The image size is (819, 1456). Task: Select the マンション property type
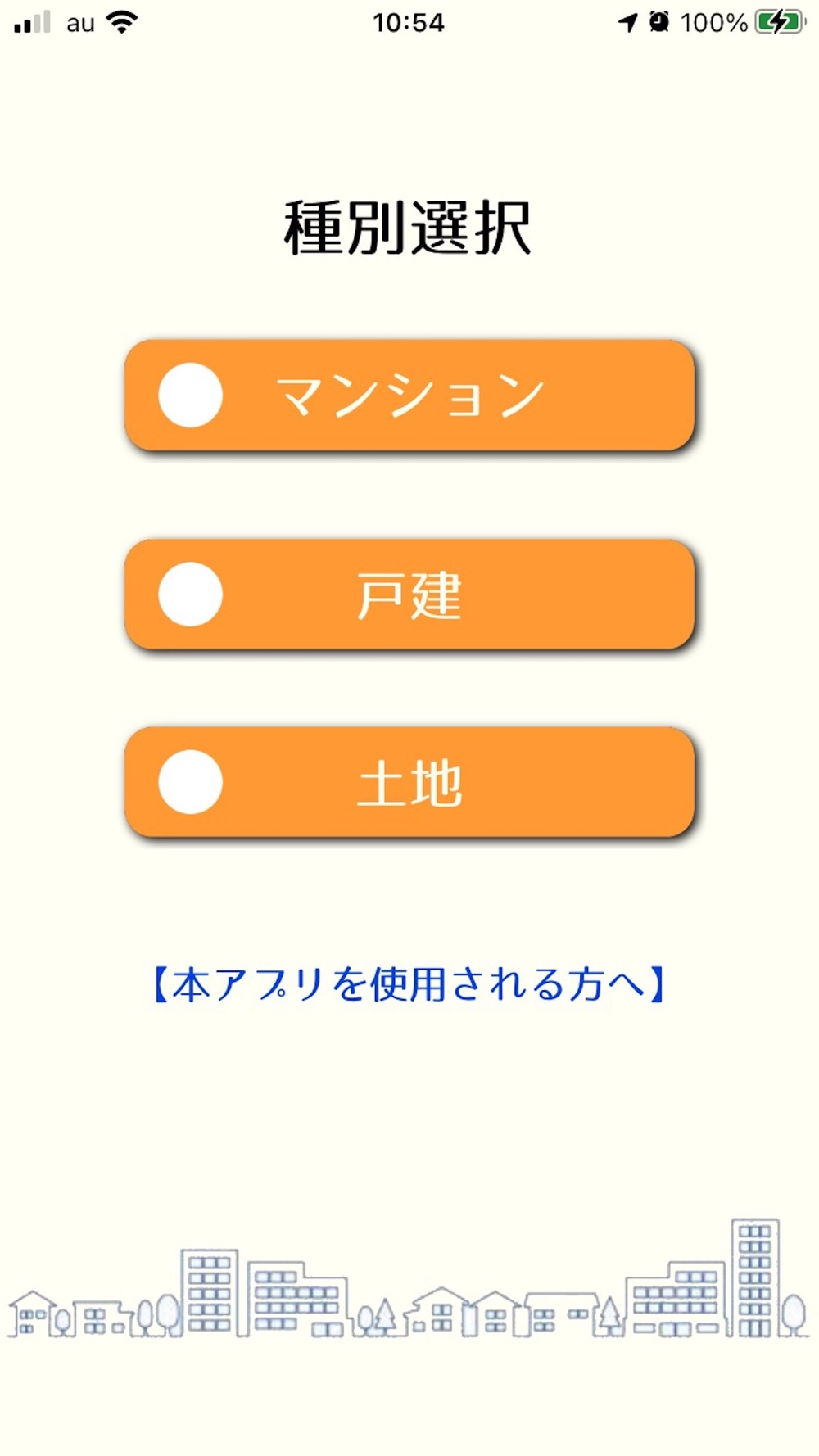pos(409,396)
